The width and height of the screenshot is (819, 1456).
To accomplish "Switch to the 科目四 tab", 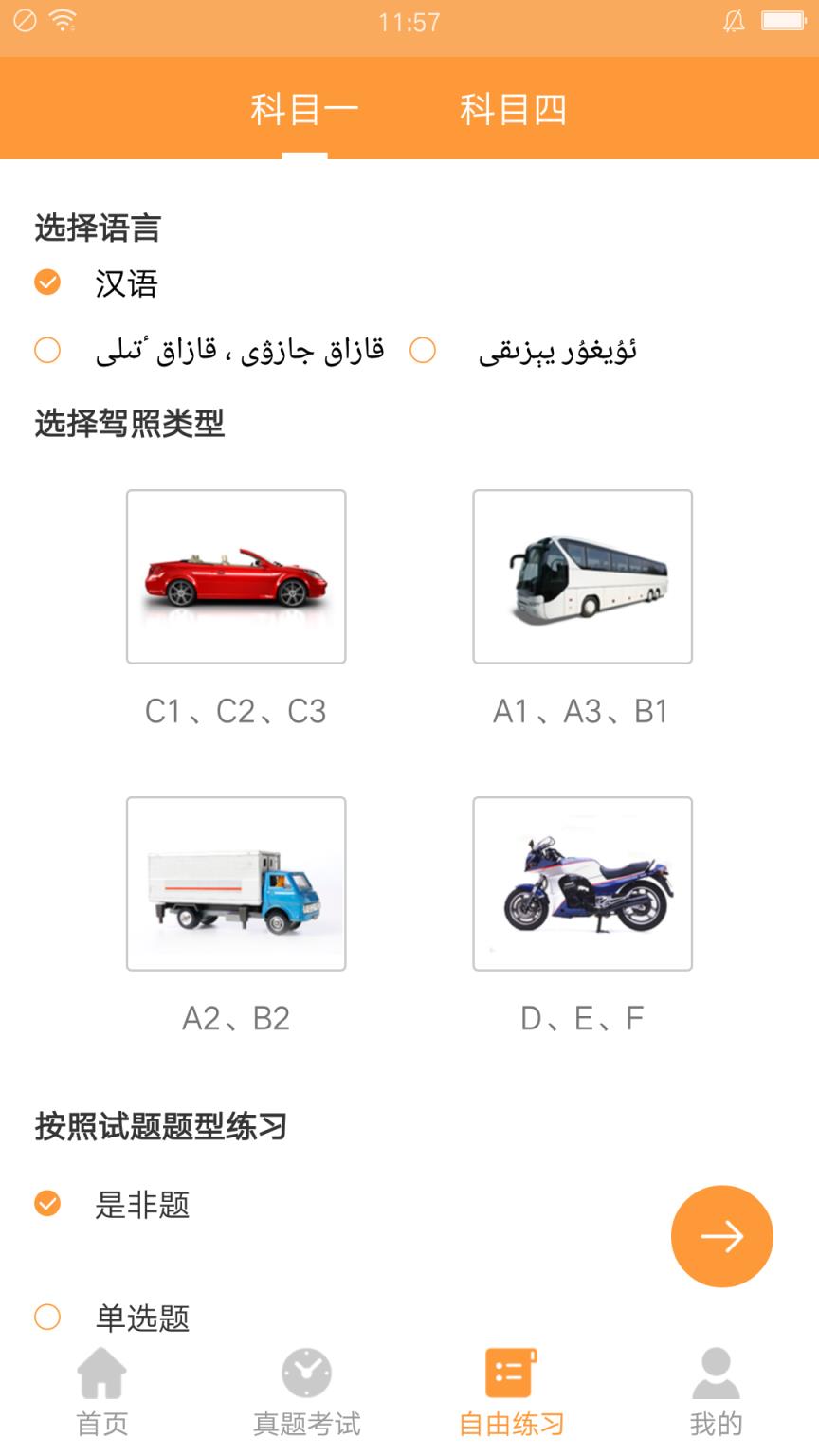I will click(512, 109).
